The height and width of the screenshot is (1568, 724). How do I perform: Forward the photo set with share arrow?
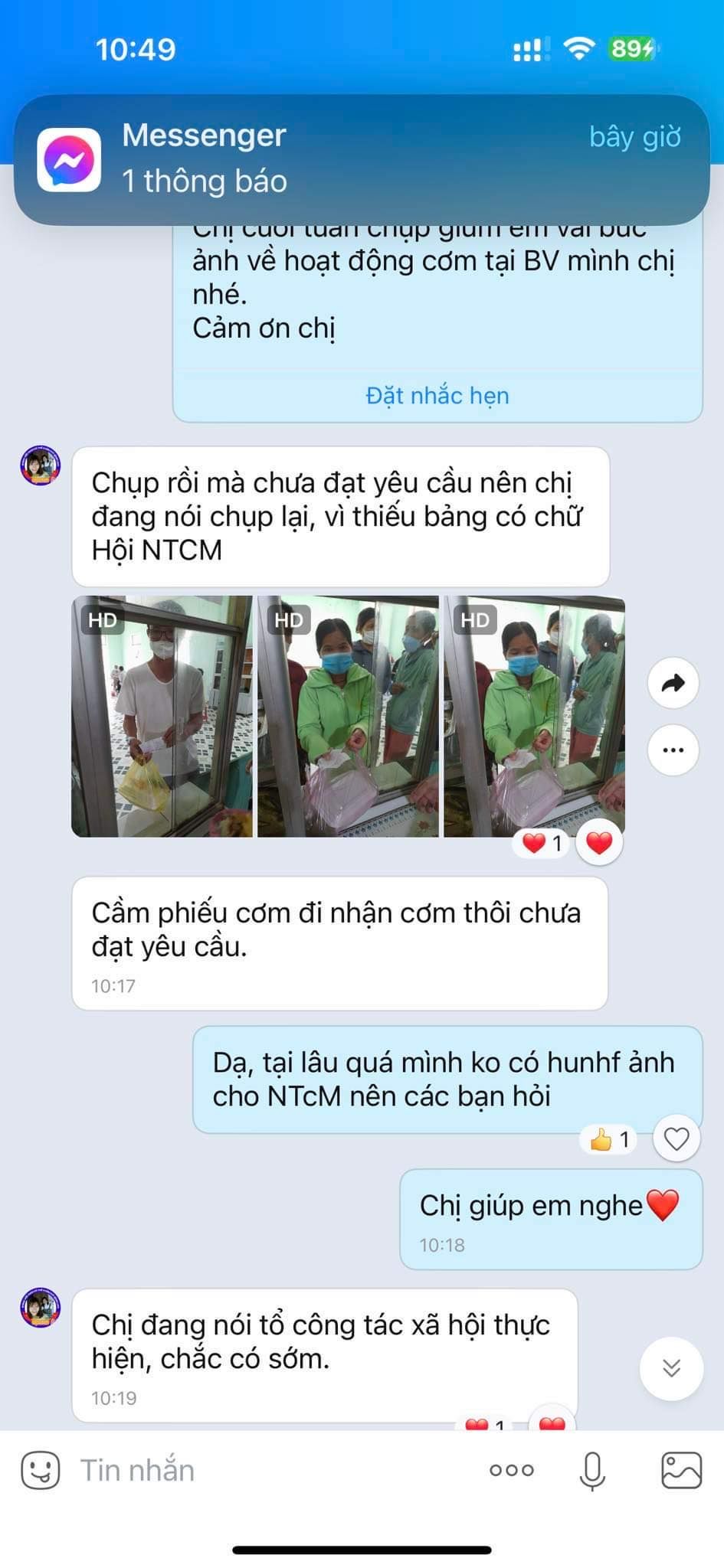673,683
